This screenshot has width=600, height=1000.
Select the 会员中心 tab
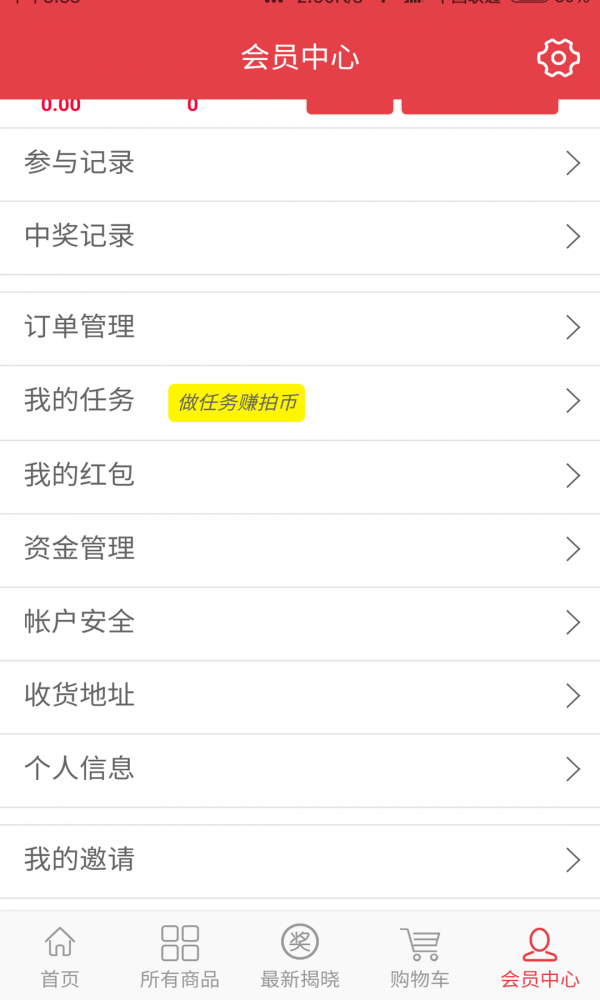(540, 956)
